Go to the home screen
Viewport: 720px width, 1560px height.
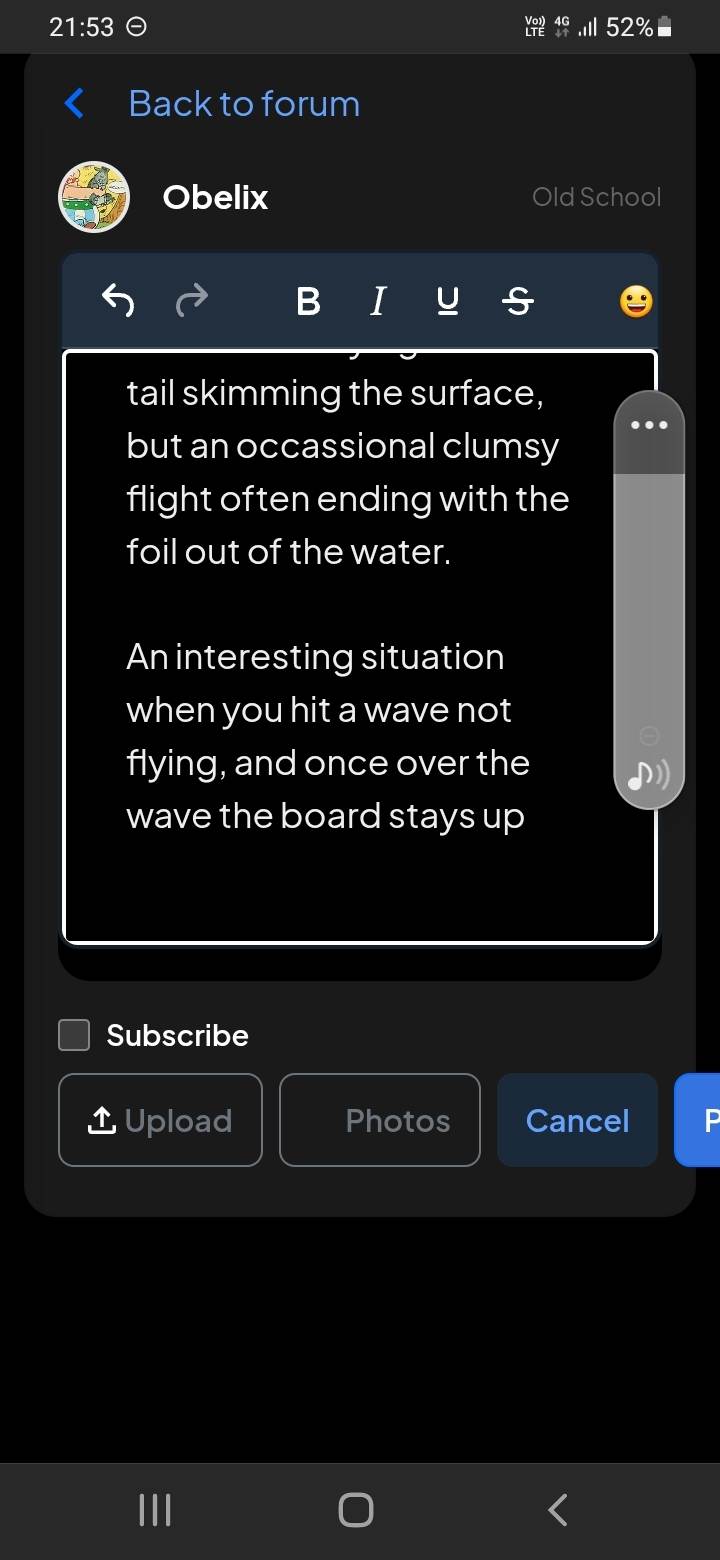pos(356,1510)
